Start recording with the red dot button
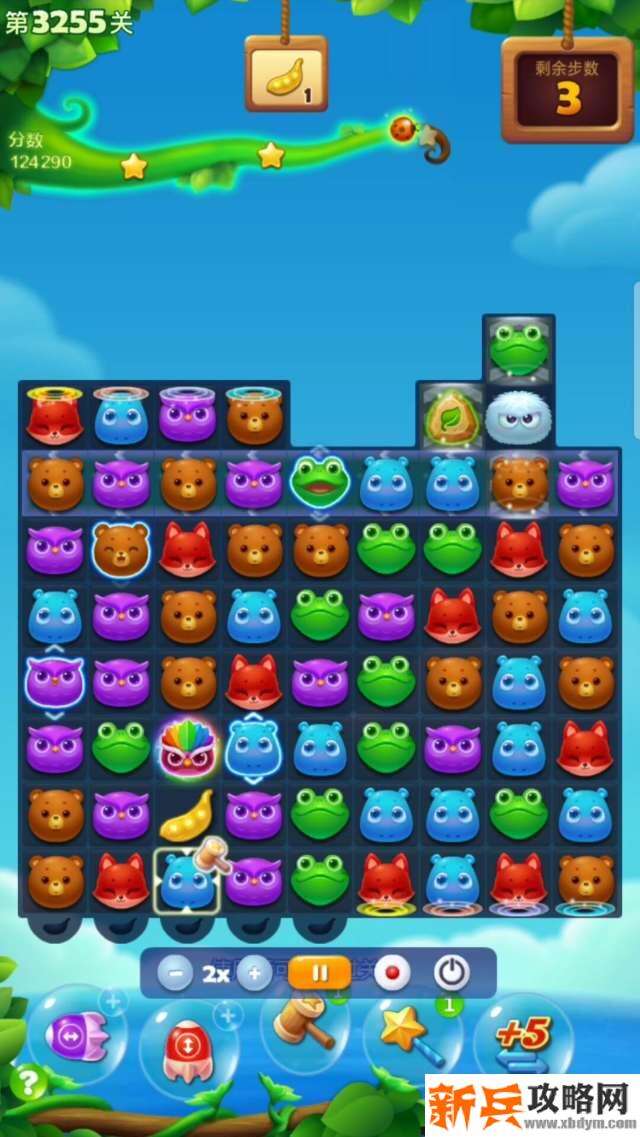Viewport: 640px width, 1137px height. click(x=392, y=972)
